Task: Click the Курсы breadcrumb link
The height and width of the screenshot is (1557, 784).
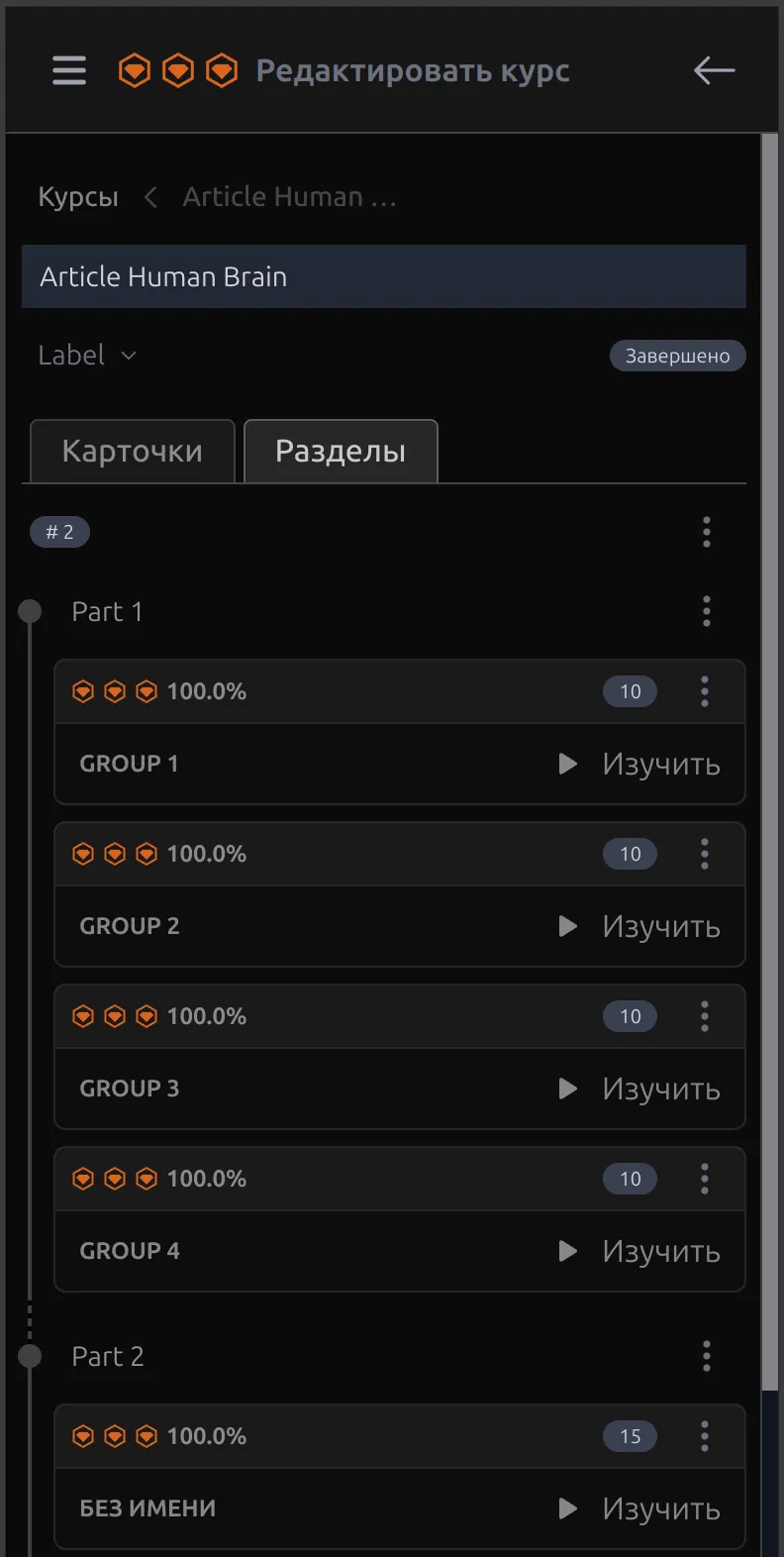Action: (x=77, y=196)
